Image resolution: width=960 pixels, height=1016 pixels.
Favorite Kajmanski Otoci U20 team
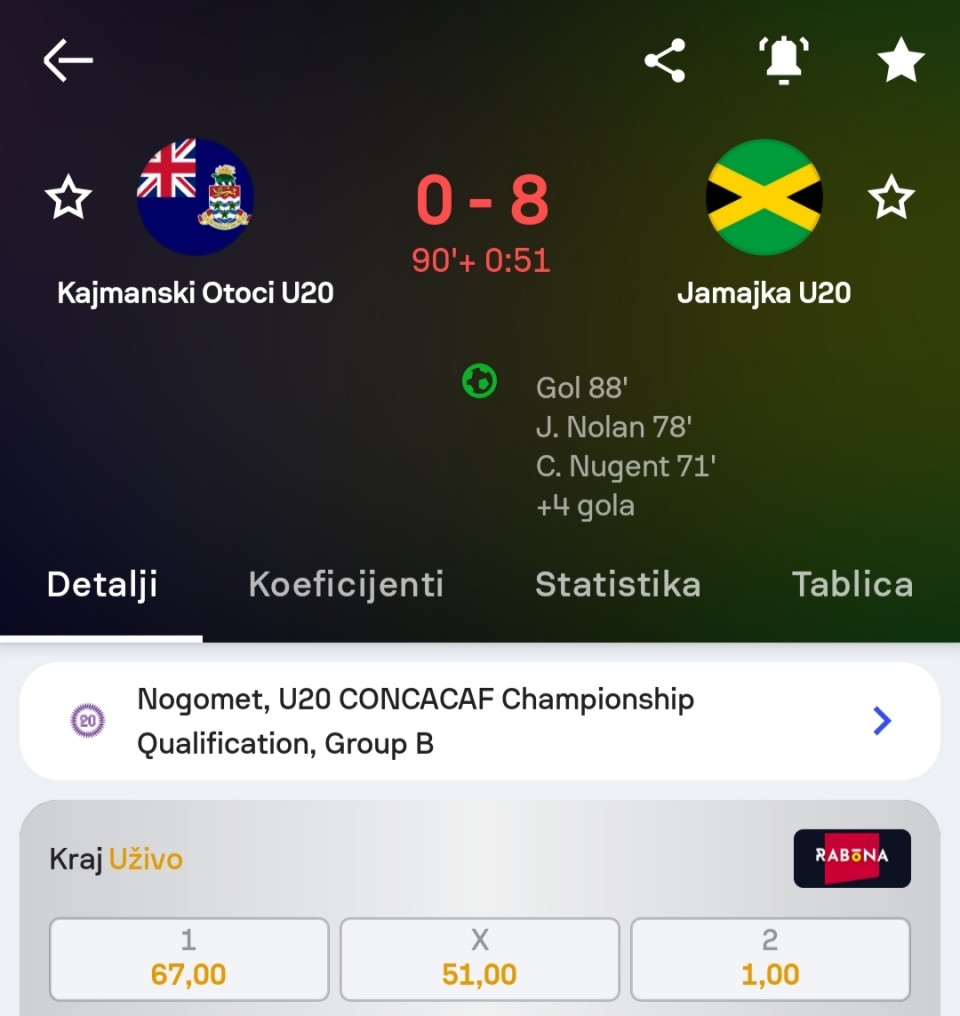pyautogui.click(x=69, y=197)
